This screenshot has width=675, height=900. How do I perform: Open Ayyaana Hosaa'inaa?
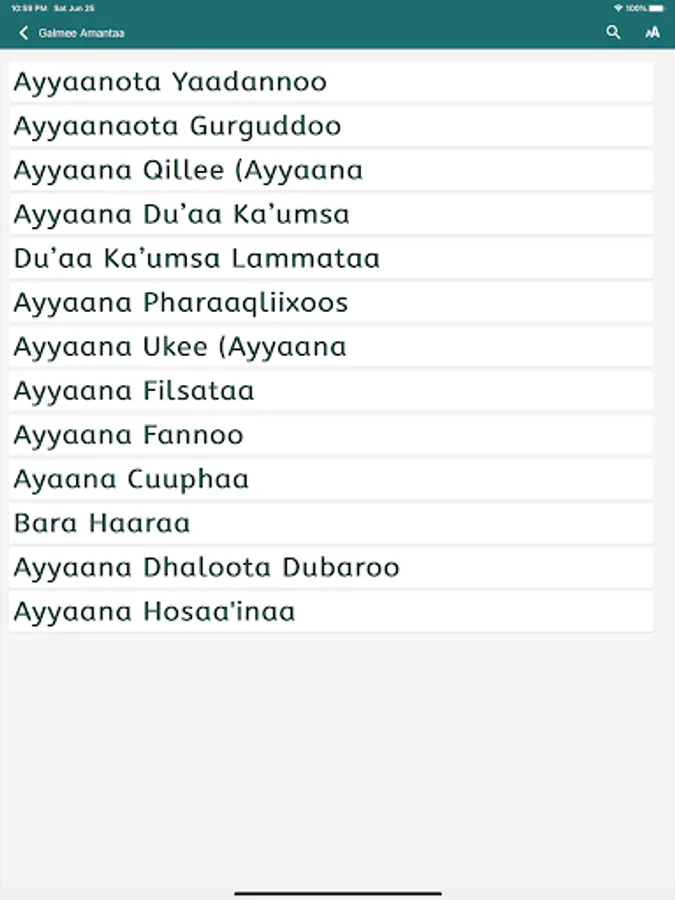[331, 612]
